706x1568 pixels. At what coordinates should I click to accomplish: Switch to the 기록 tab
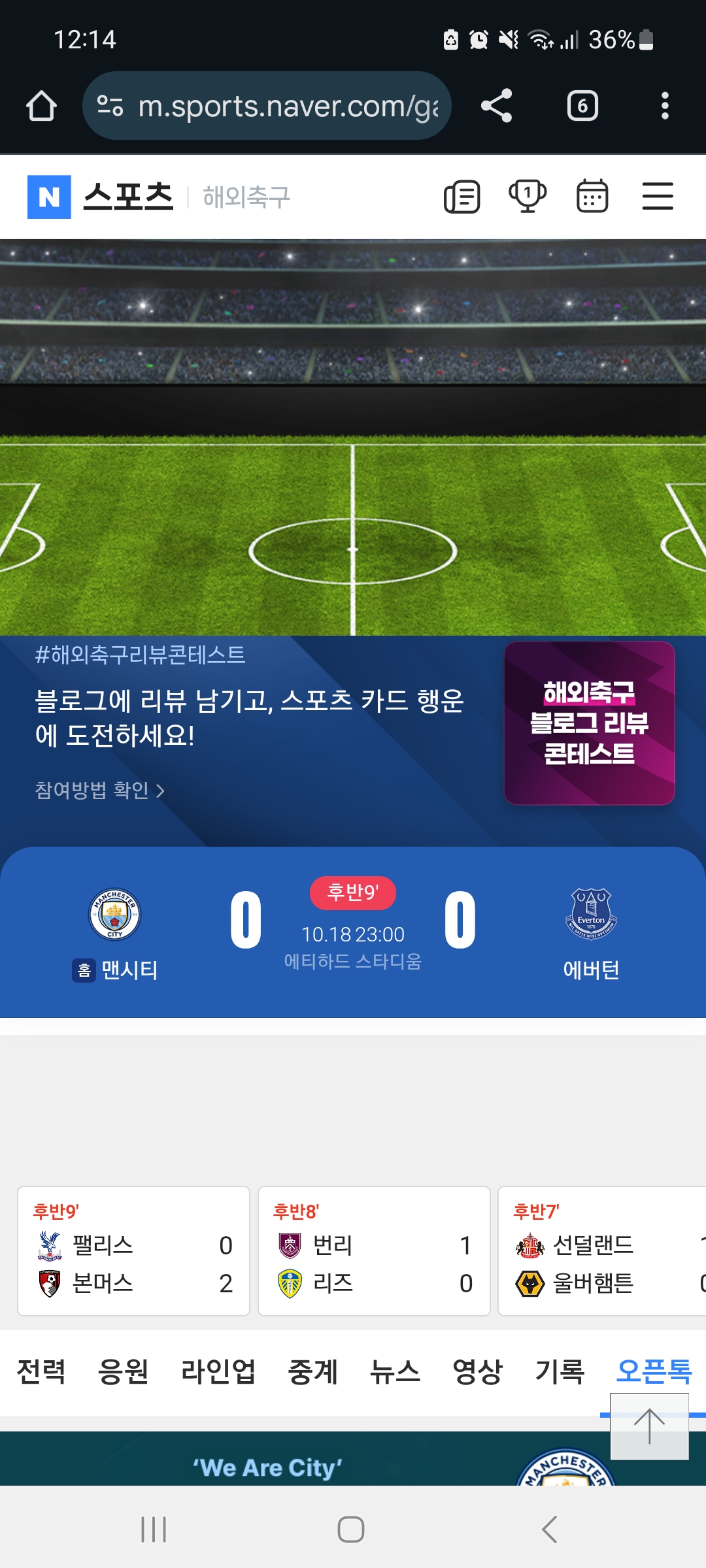pyautogui.click(x=560, y=1371)
